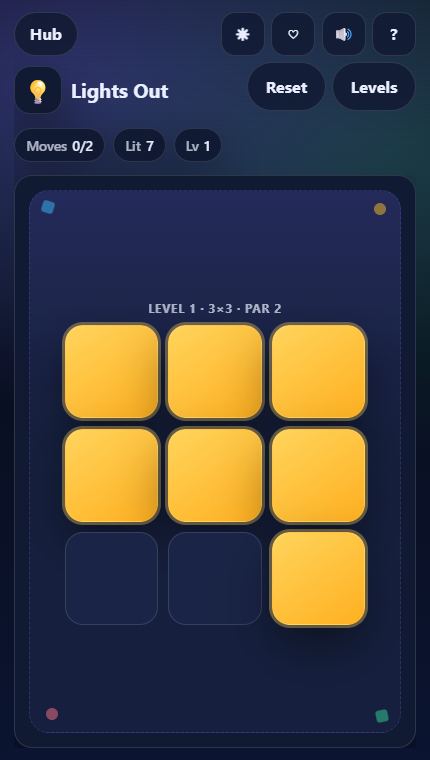Toggle the top-left lit tile
Viewport: 430px width, 760px height.
click(111, 371)
